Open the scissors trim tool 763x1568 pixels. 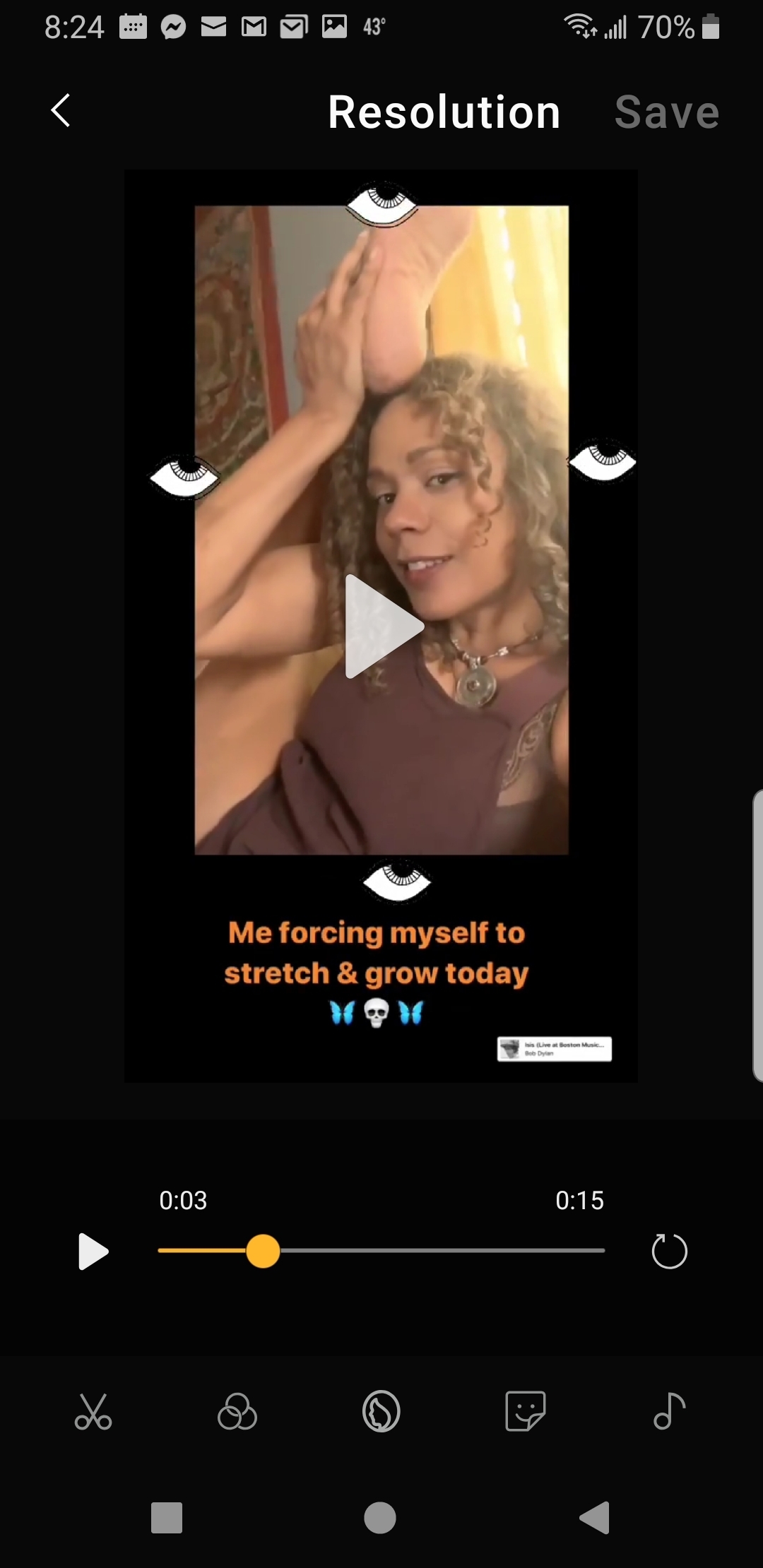93,1412
